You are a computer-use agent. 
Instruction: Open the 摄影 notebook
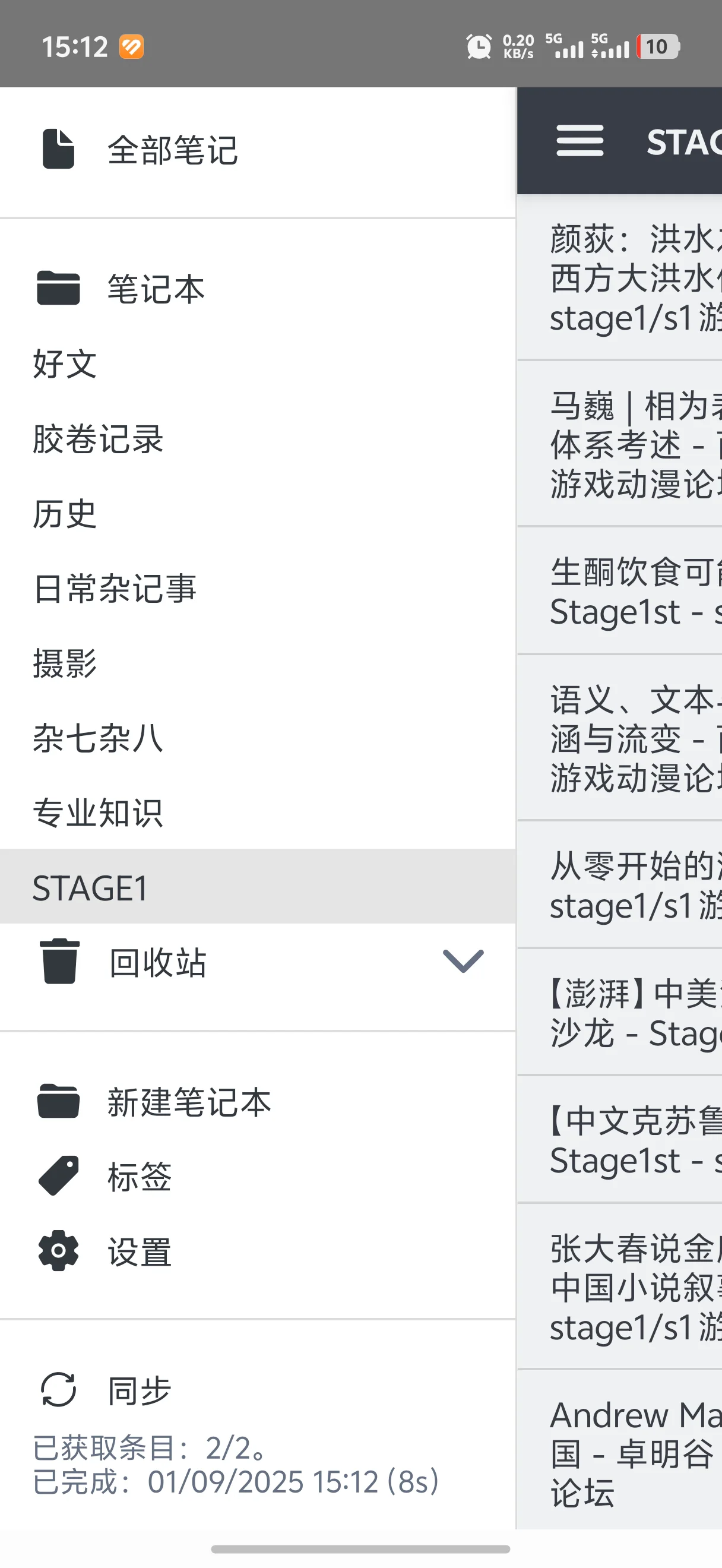(x=258, y=663)
